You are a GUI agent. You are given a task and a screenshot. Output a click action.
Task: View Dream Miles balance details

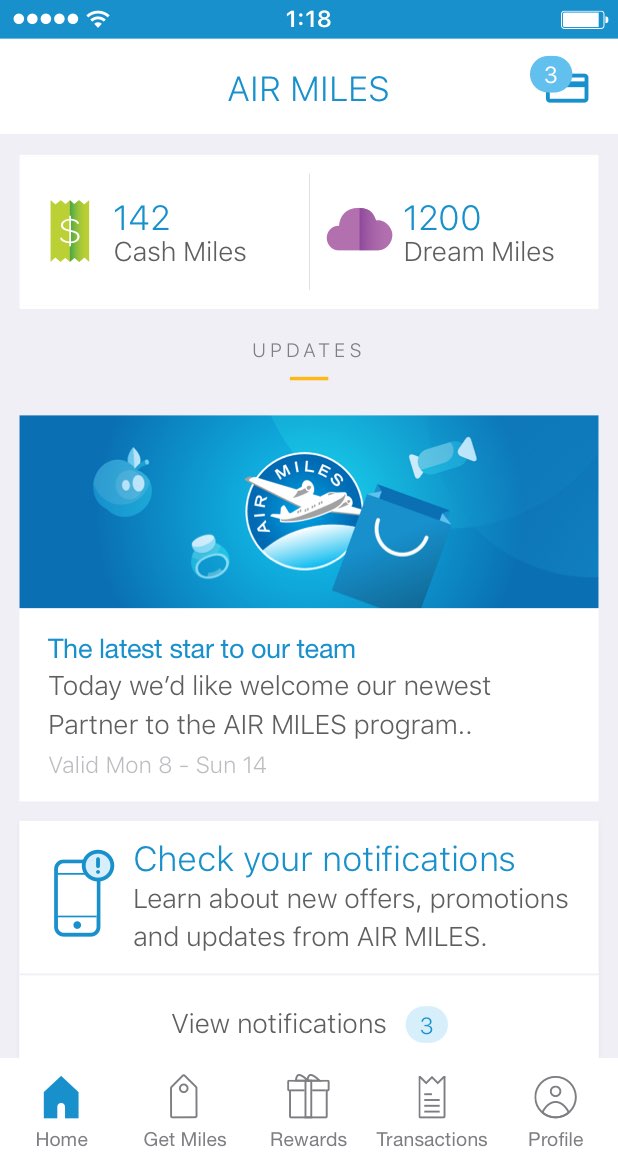[x=454, y=232]
